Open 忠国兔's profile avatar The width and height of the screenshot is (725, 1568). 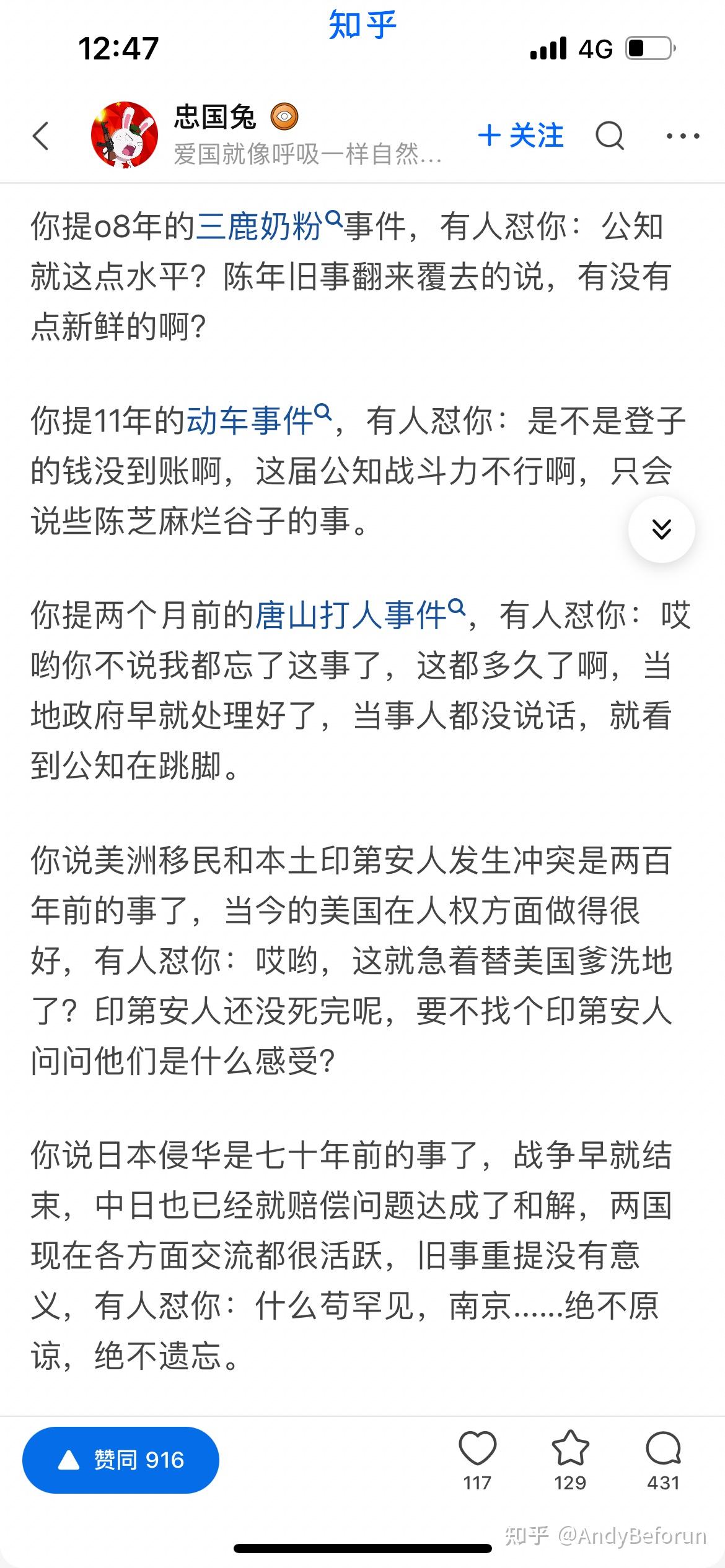[124, 134]
